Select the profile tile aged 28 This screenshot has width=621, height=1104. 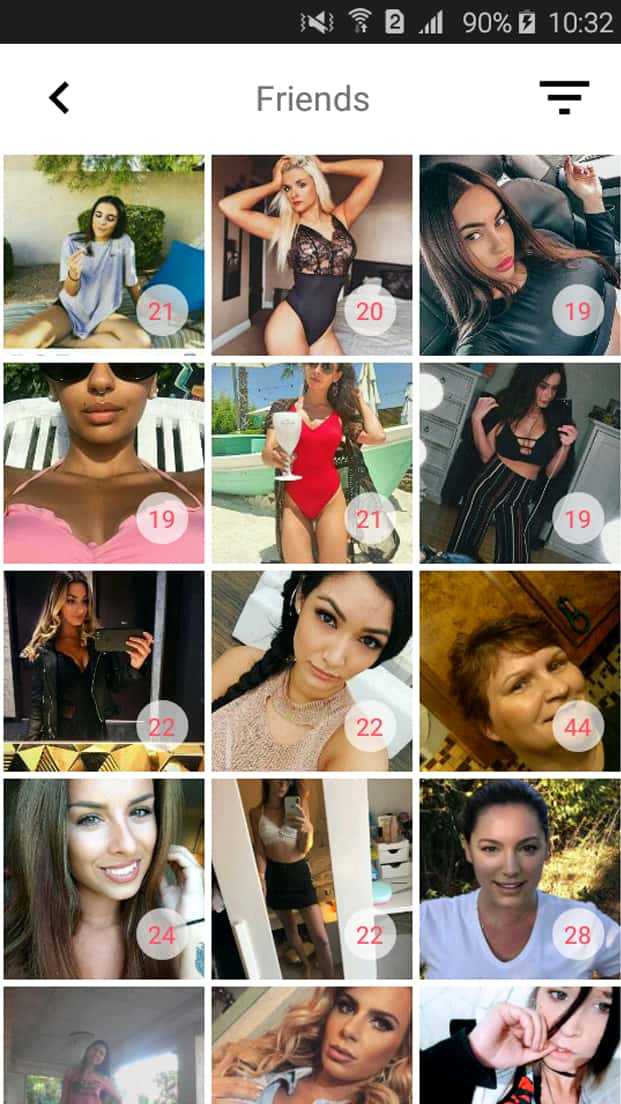click(519, 878)
